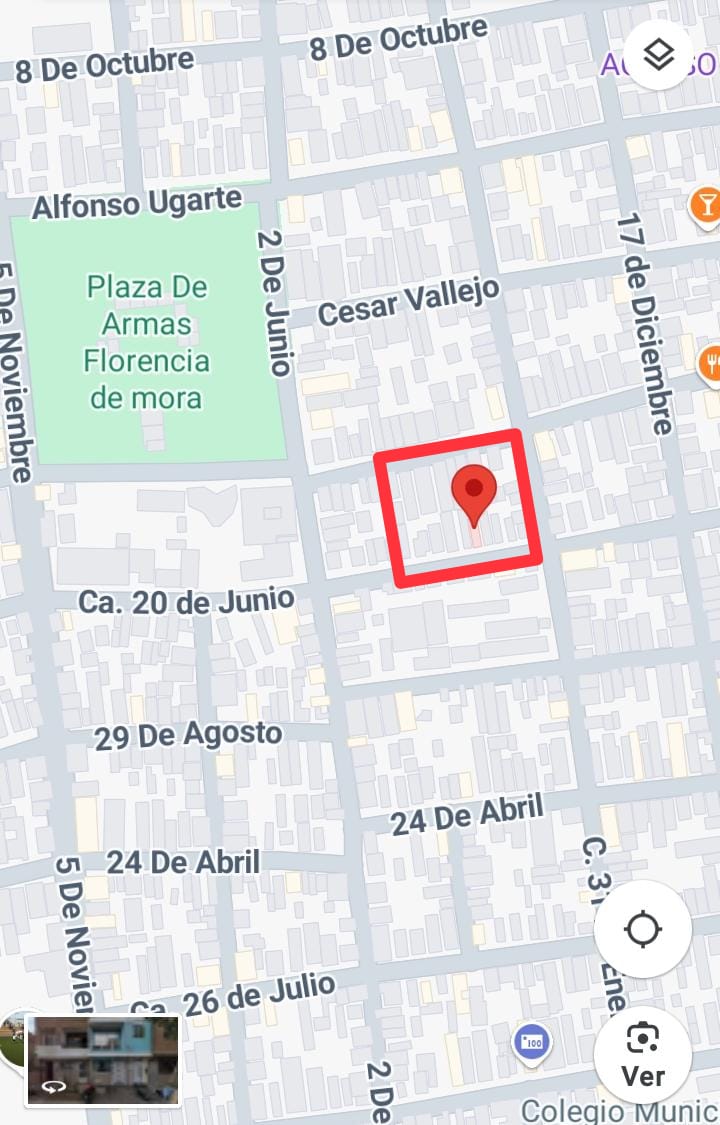Open the map layers button
The height and width of the screenshot is (1125, 720).
click(658, 55)
